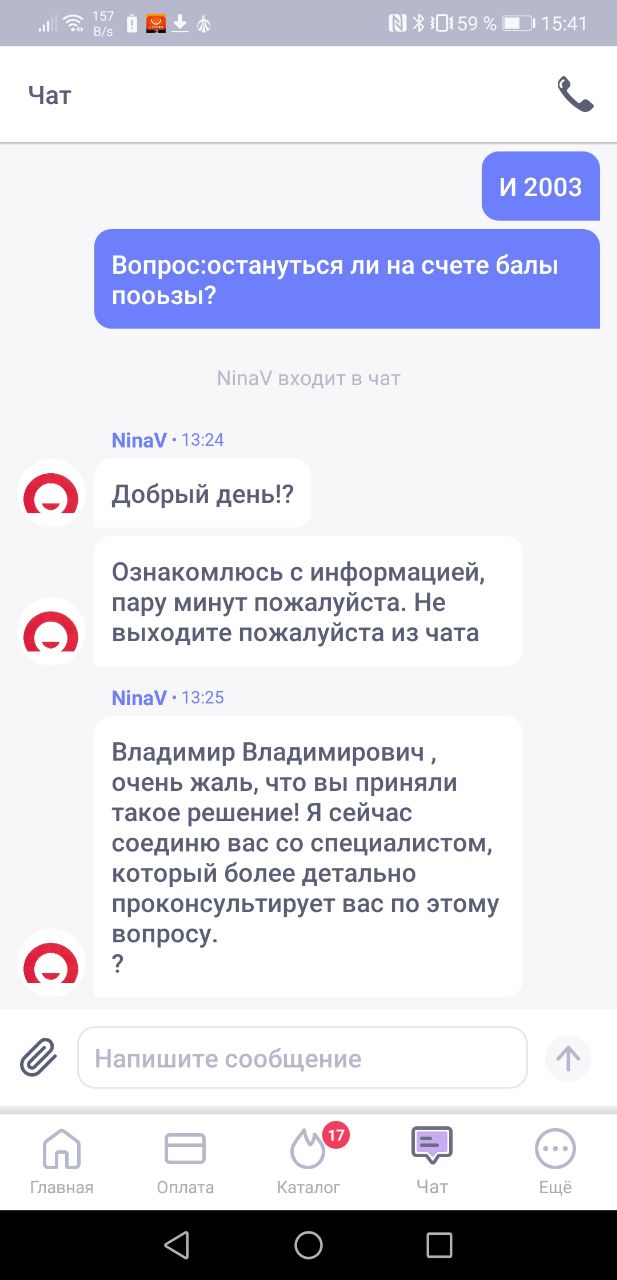Focus the 'Напишите сообщение' message field
The image size is (617, 1280).
pyautogui.click(x=301, y=1058)
